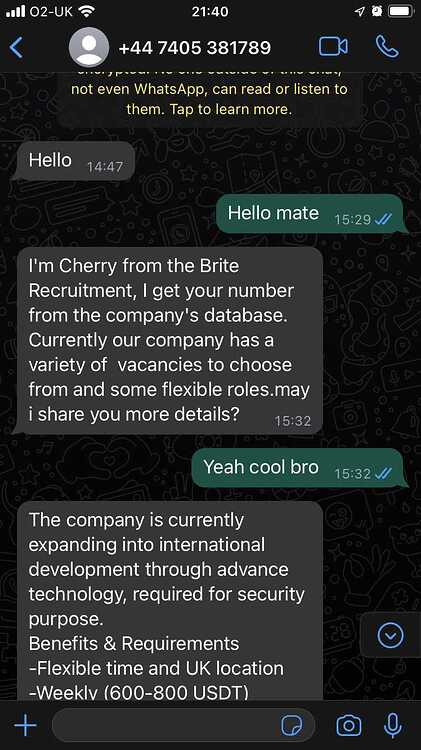Open the attachment plus menu
The width and height of the screenshot is (421, 750).
(25, 726)
